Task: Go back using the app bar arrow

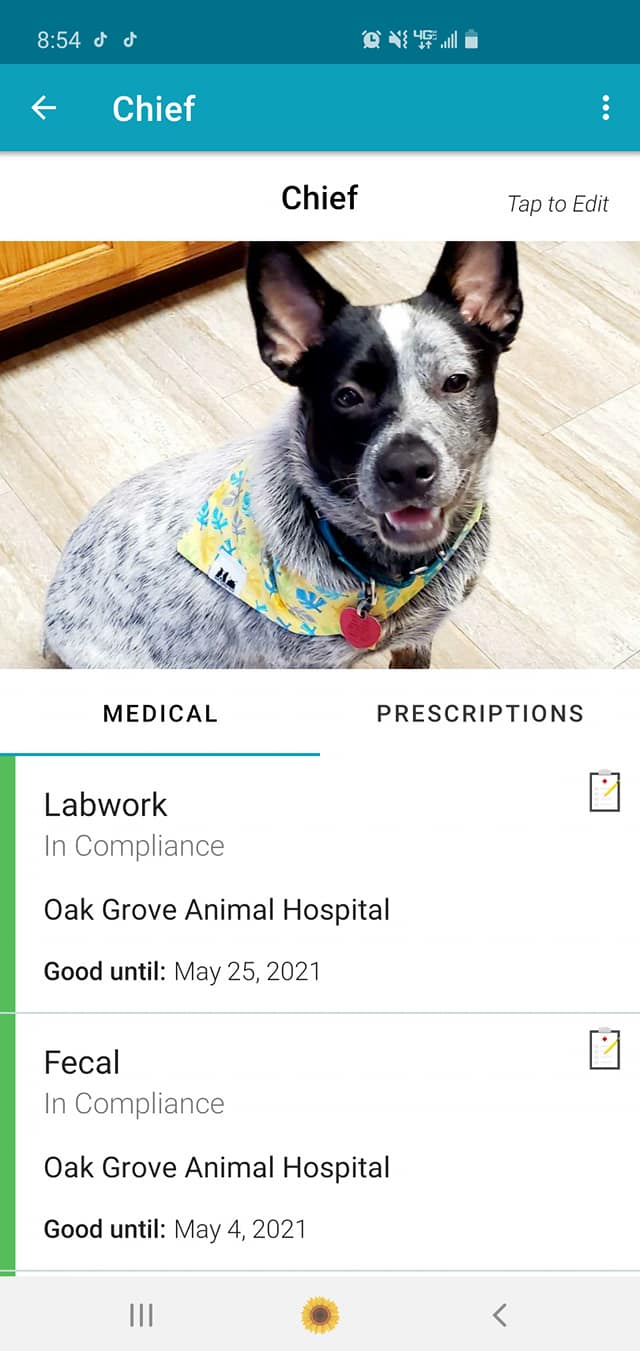Action: (44, 108)
